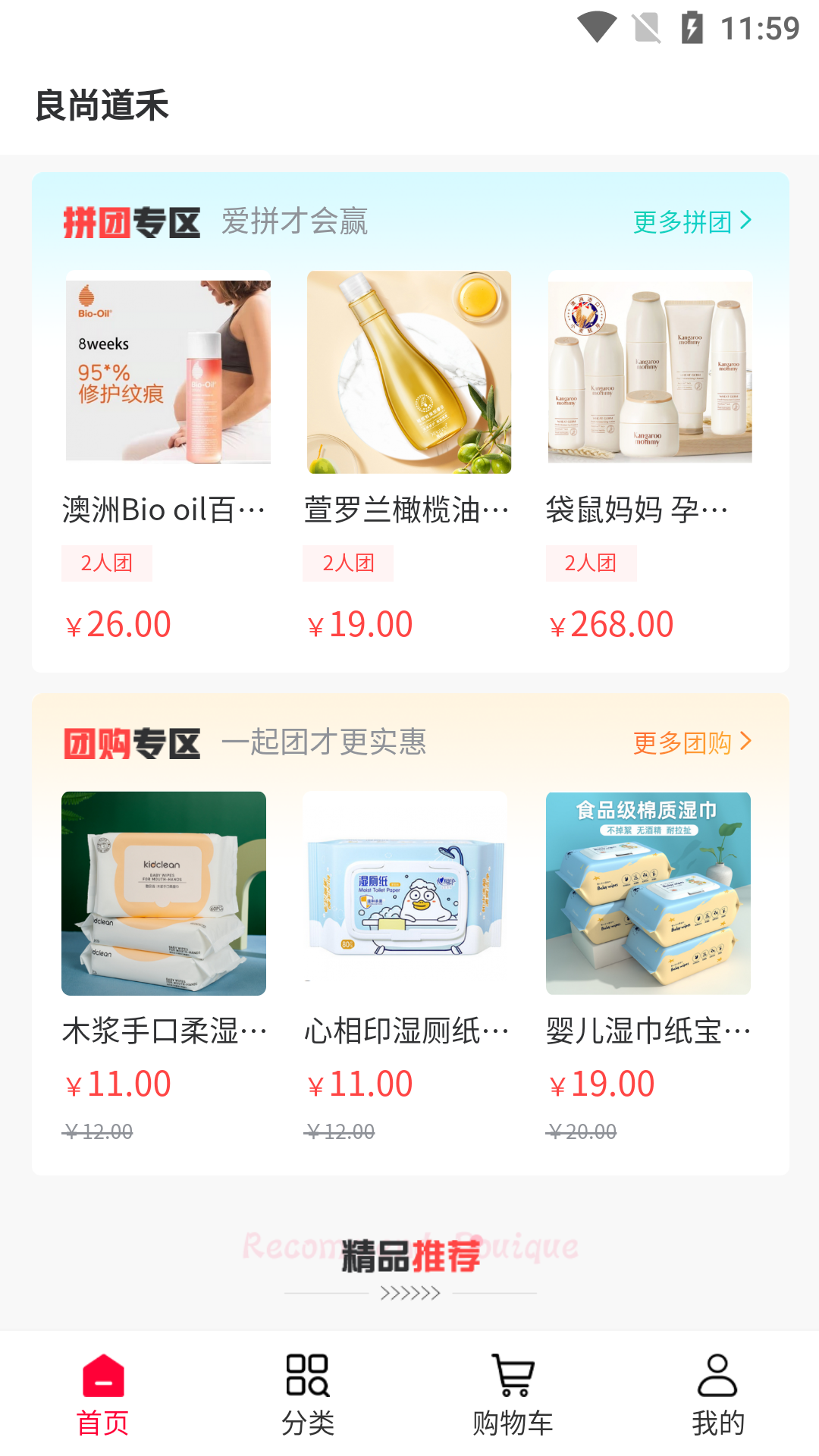View the 萱罗兰橄榄油 product
This screenshot has width=819, height=1456.
tap(409, 457)
